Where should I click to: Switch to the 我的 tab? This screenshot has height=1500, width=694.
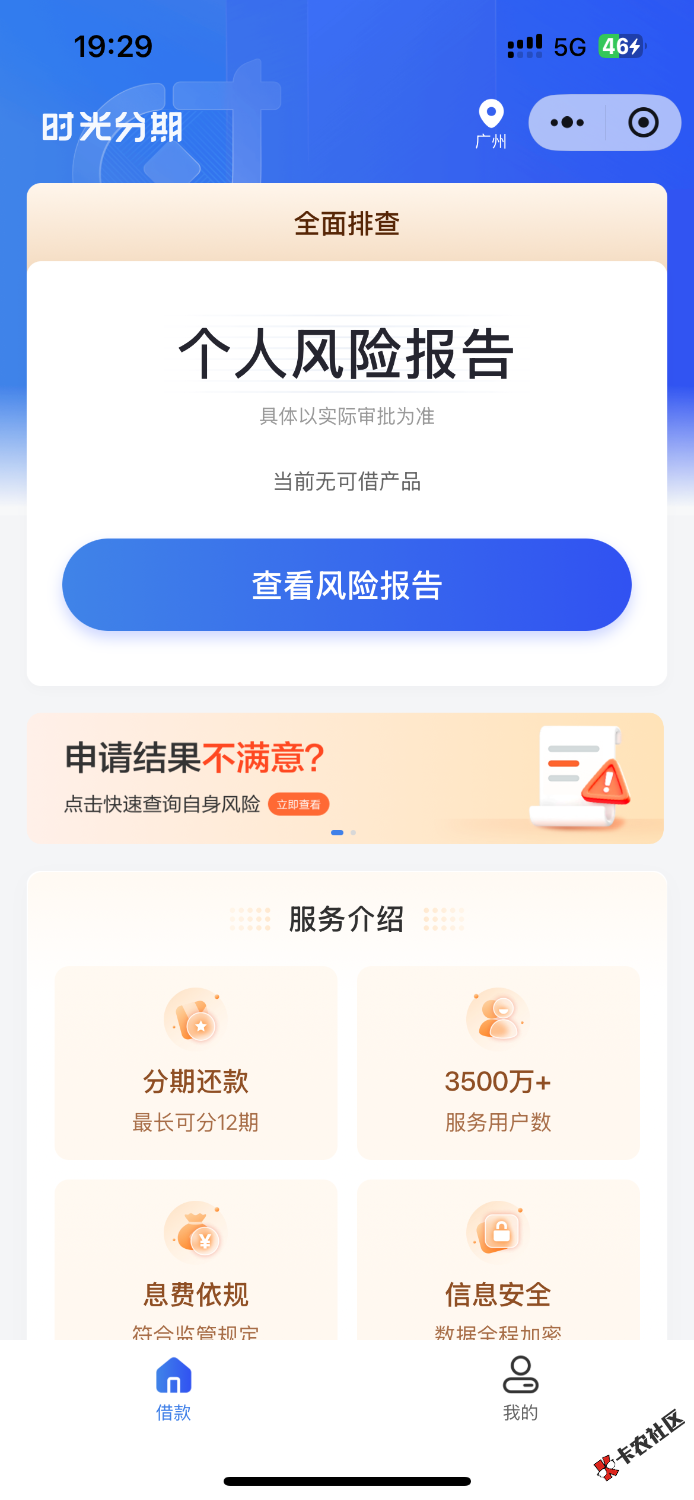click(520, 1388)
